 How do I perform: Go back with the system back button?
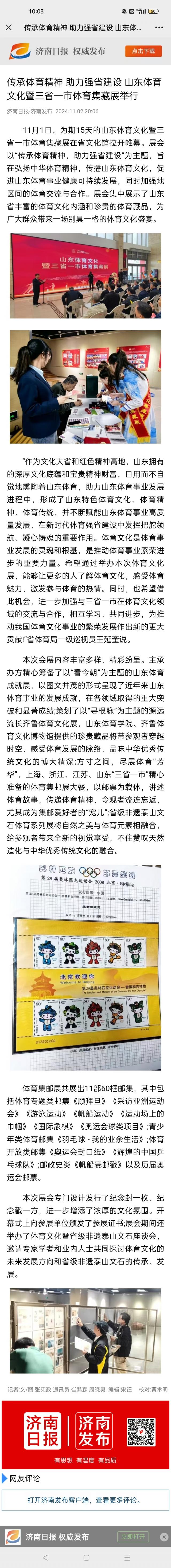pyautogui.click(x=45, y=1557)
